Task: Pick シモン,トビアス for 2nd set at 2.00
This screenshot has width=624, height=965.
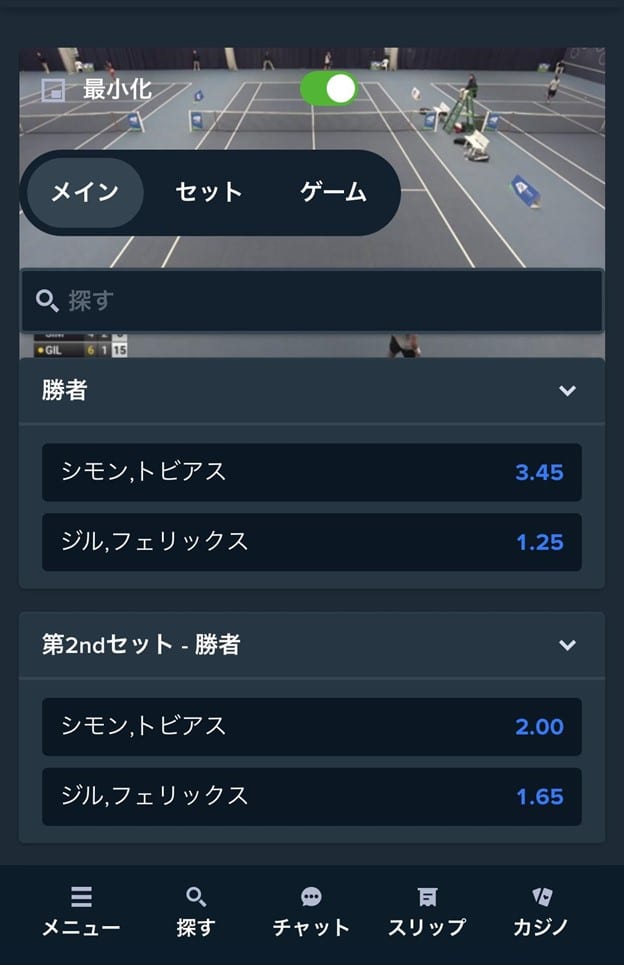Action: tap(311, 726)
